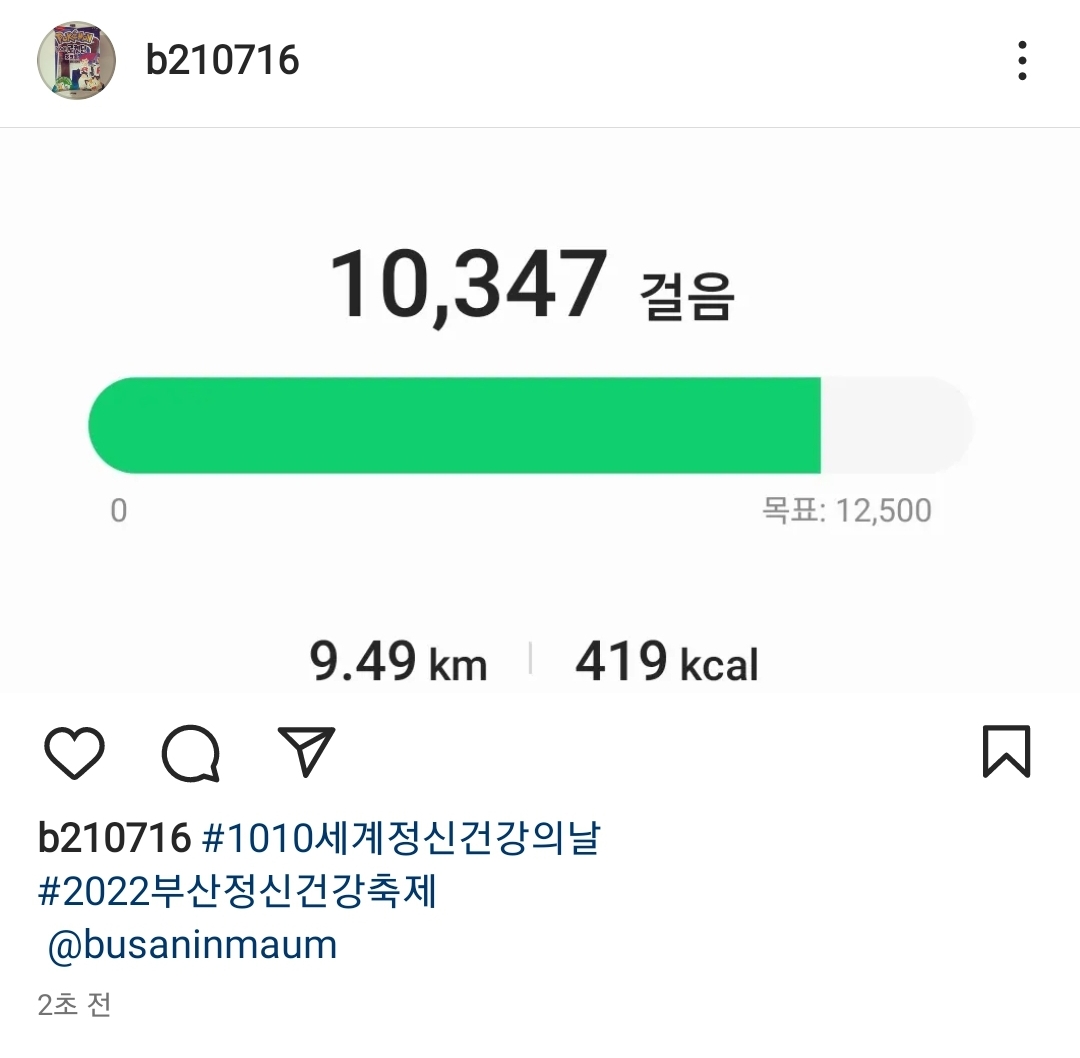Open b210716's profile picture

(x=77, y=60)
